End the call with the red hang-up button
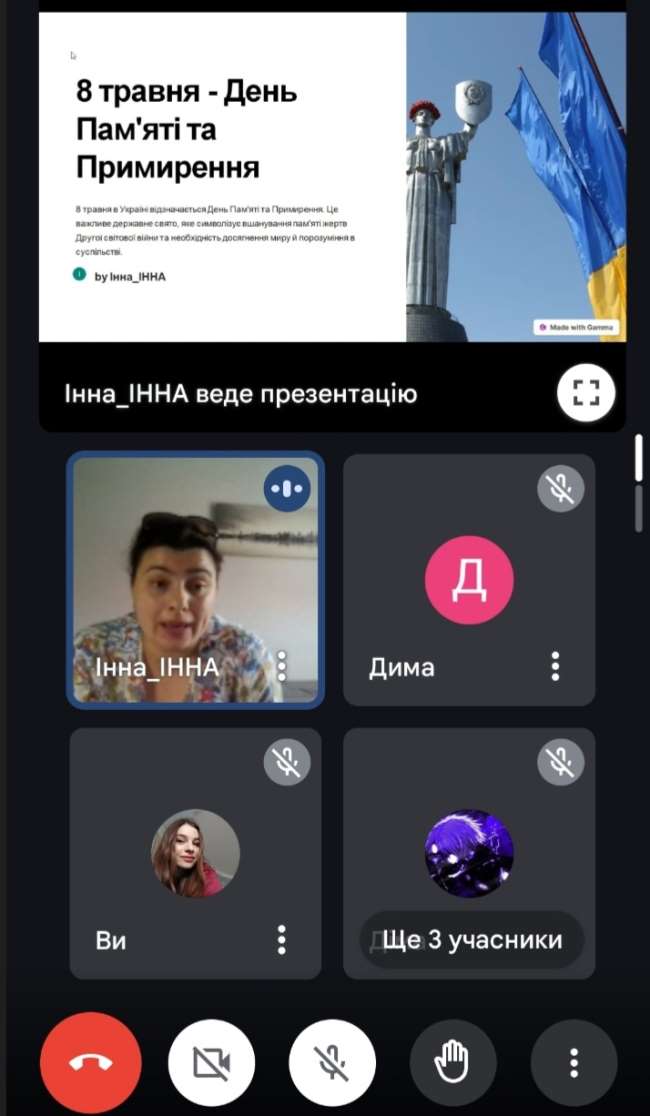The width and height of the screenshot is (650, 1116). click(x=91, y=1062)
